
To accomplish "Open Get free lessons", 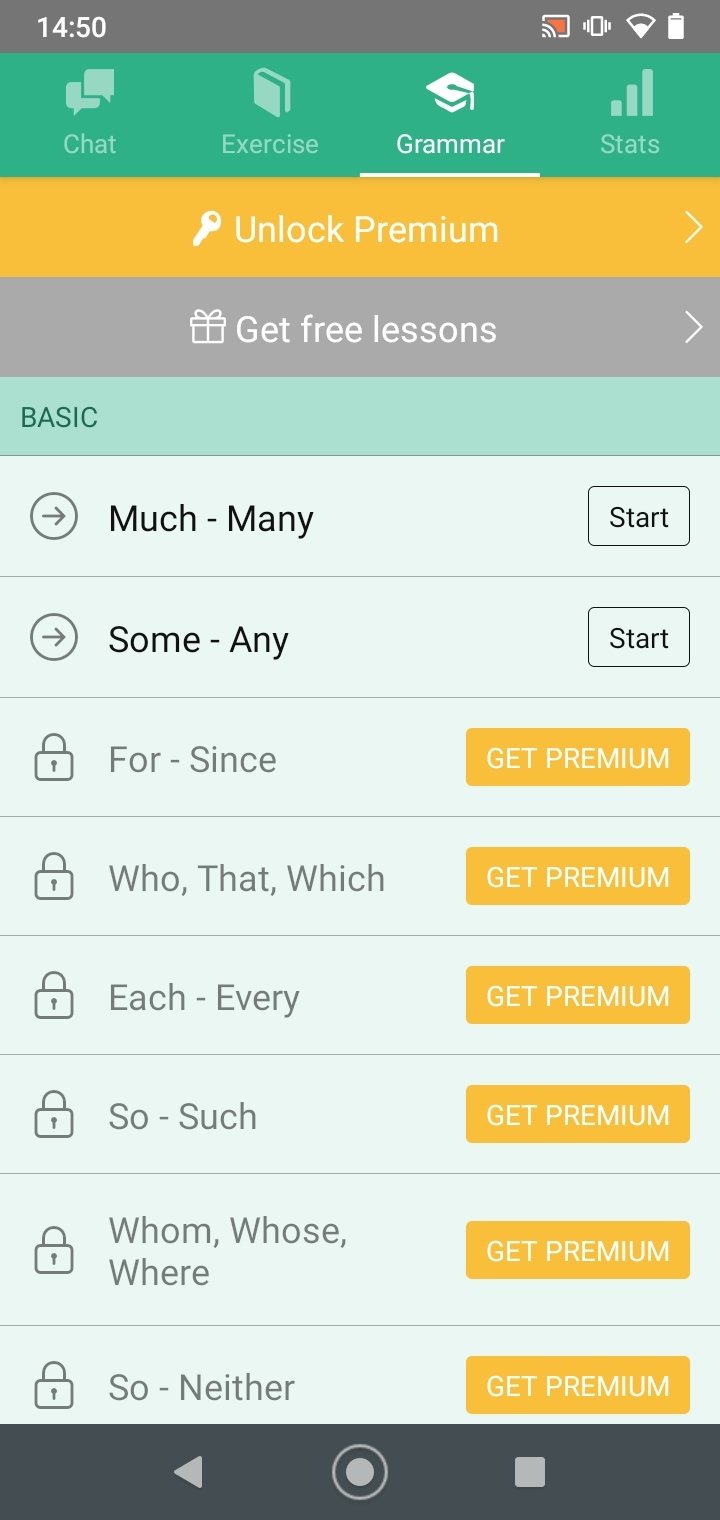I will pos(360,328).
